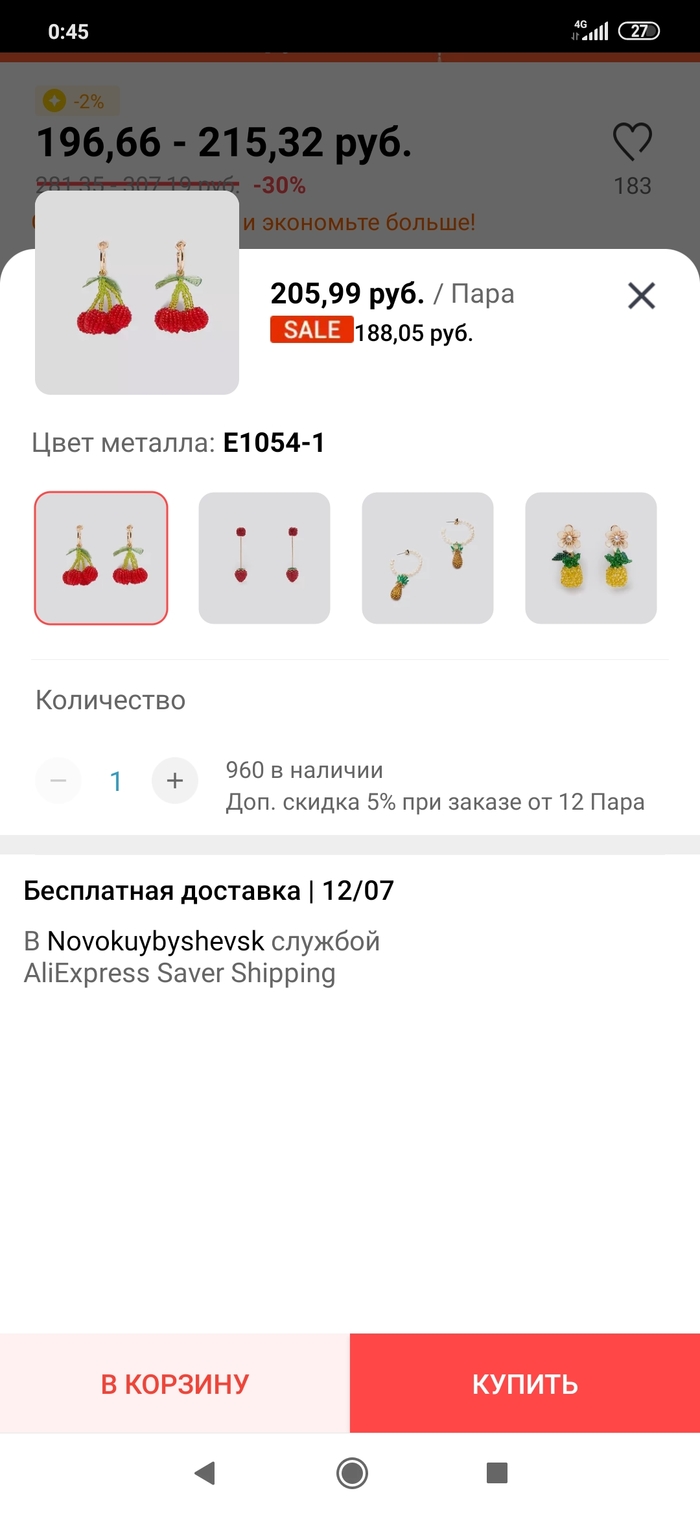
Task: Decrease quantity with the minus button
Action: 58,781
